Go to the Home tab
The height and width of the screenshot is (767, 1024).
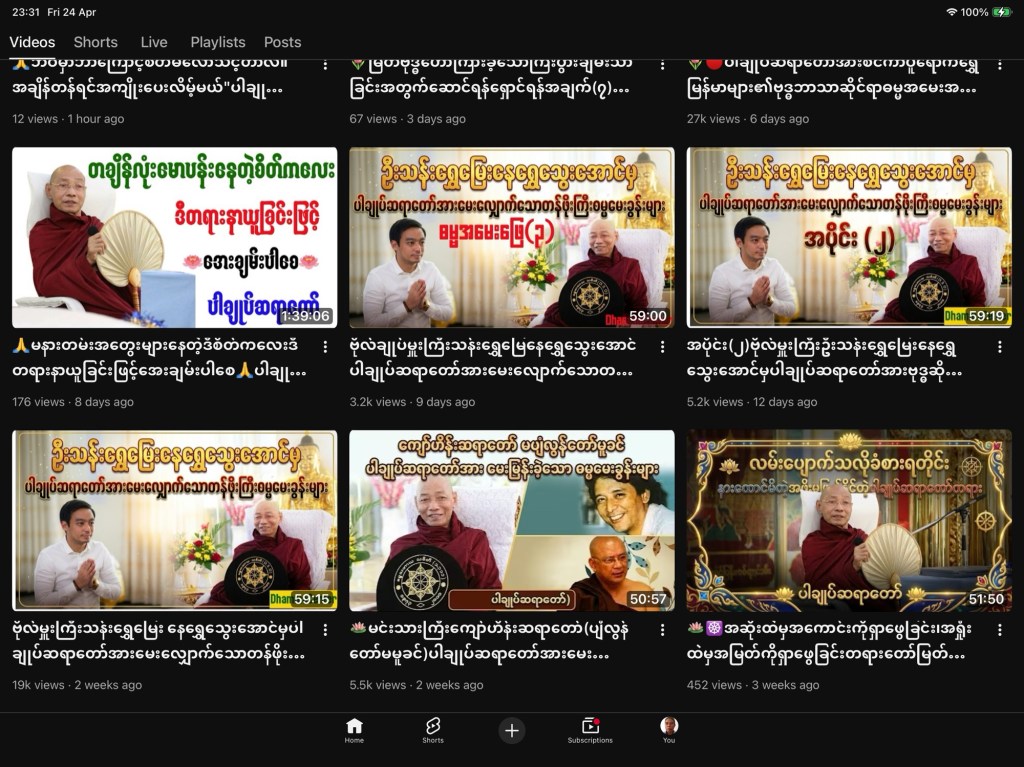pos(354,731)
